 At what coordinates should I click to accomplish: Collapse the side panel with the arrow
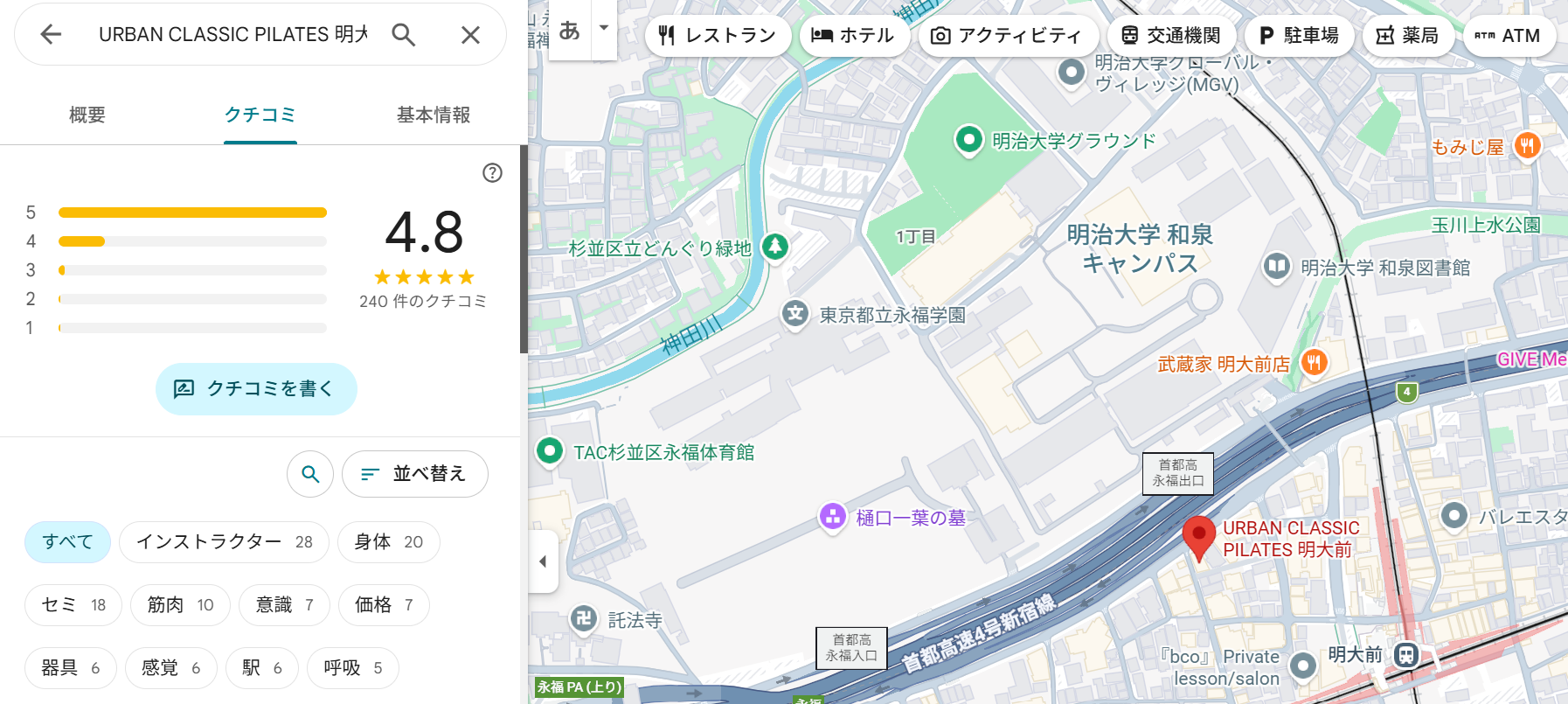pyautogui.click(x=543, y=561)
